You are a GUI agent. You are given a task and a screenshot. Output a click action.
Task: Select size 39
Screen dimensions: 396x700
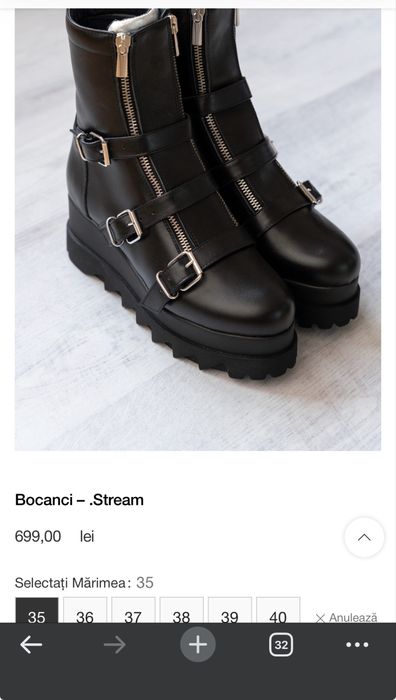(229, 610)
